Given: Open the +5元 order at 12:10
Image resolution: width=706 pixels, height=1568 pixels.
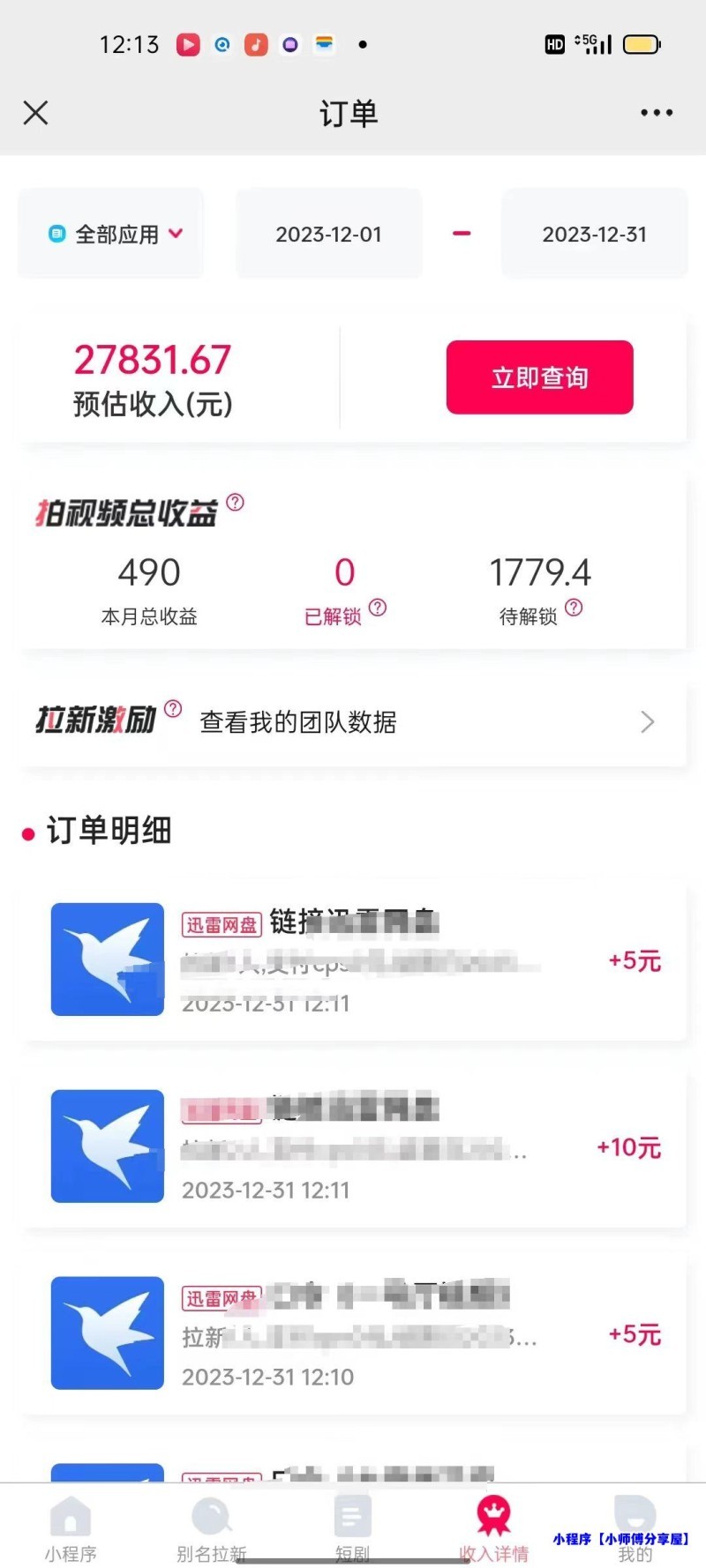Looking at the screenshot, I should [x=353, y=1333].
